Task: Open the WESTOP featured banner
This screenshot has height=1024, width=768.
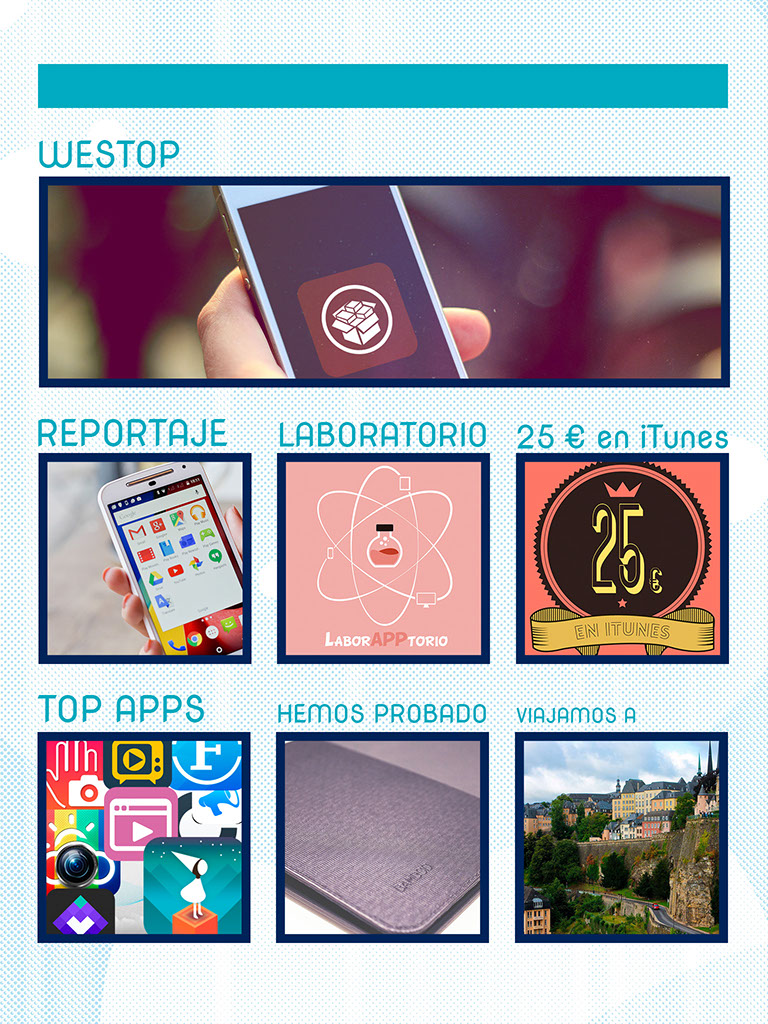Action: point(384,282)
